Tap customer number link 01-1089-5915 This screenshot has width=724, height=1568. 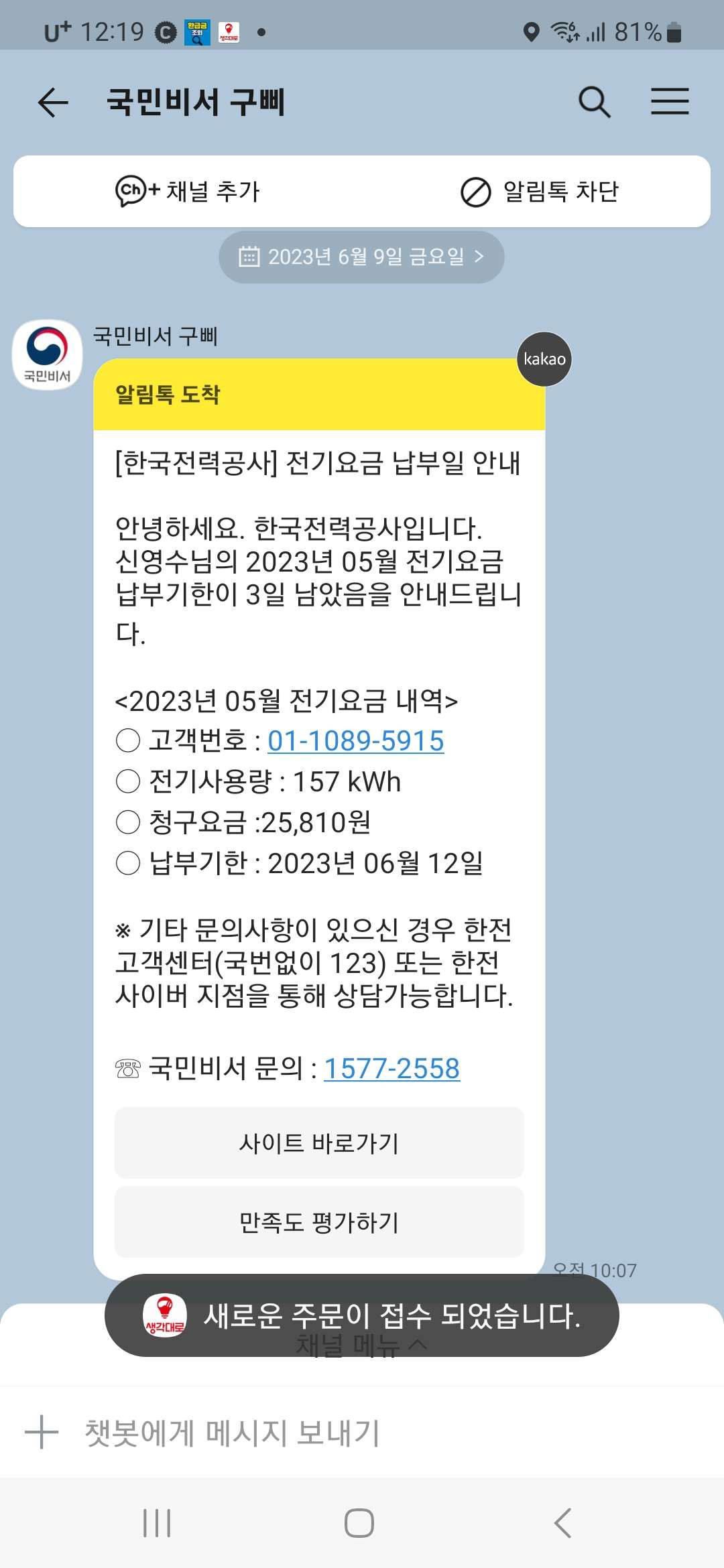355,741
